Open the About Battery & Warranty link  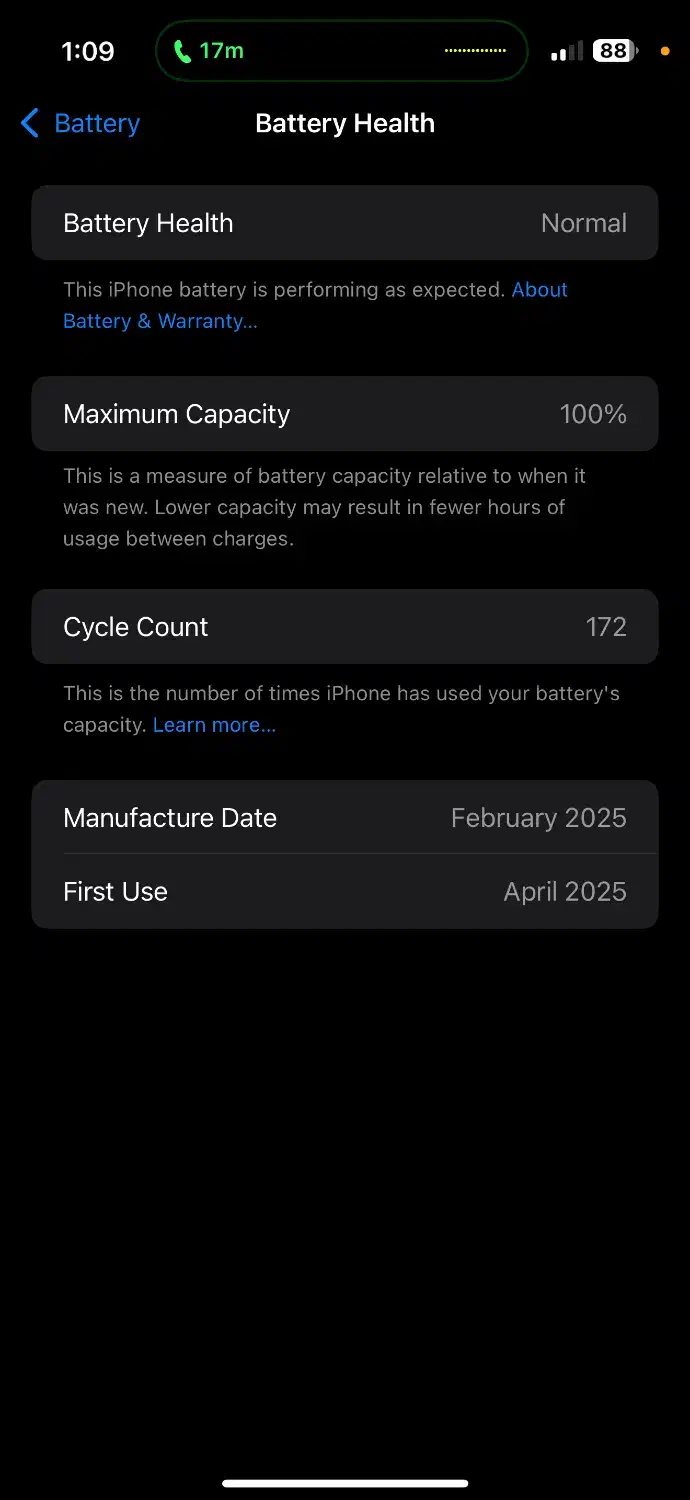point(160,321)
